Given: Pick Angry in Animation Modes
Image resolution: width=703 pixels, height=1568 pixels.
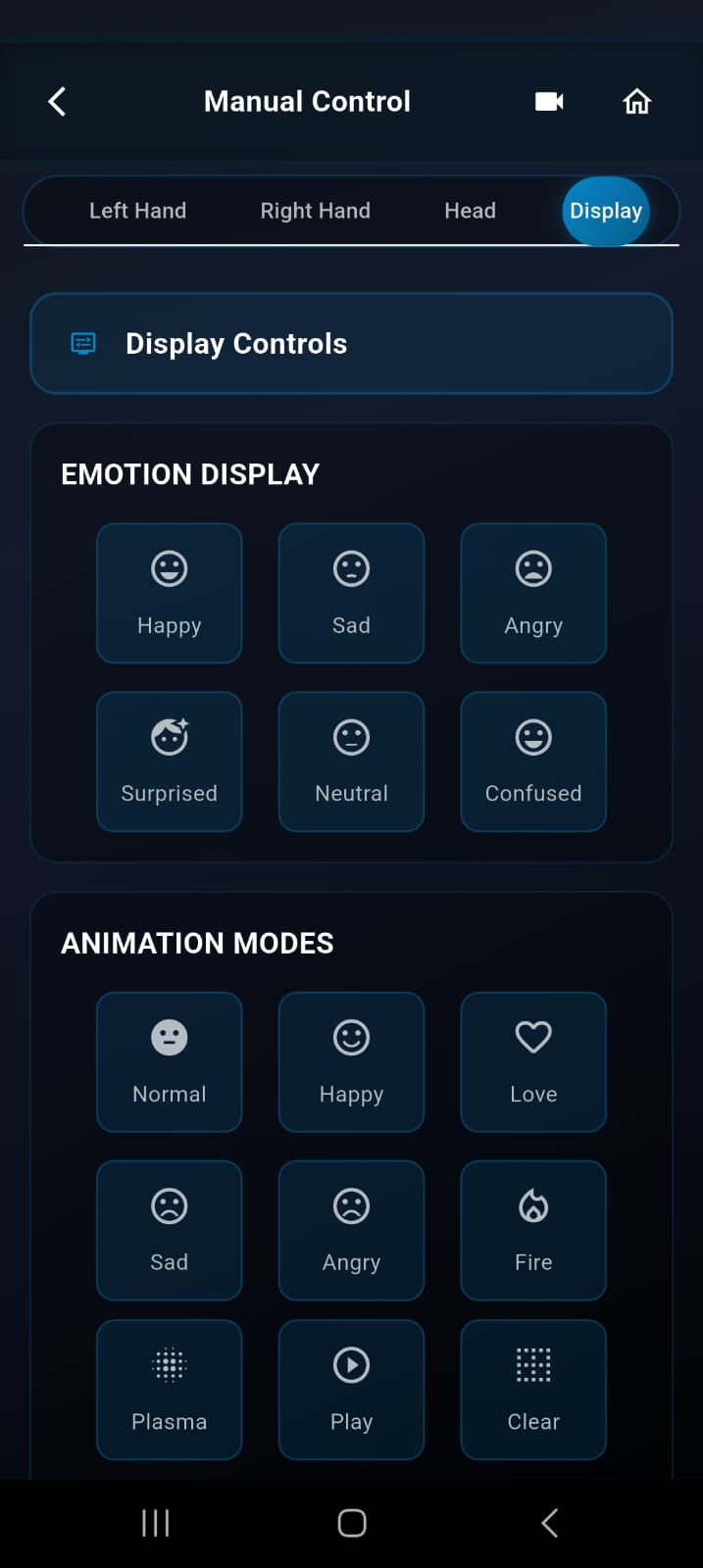Looking at the screenshot, I should tap(351, 1230).
